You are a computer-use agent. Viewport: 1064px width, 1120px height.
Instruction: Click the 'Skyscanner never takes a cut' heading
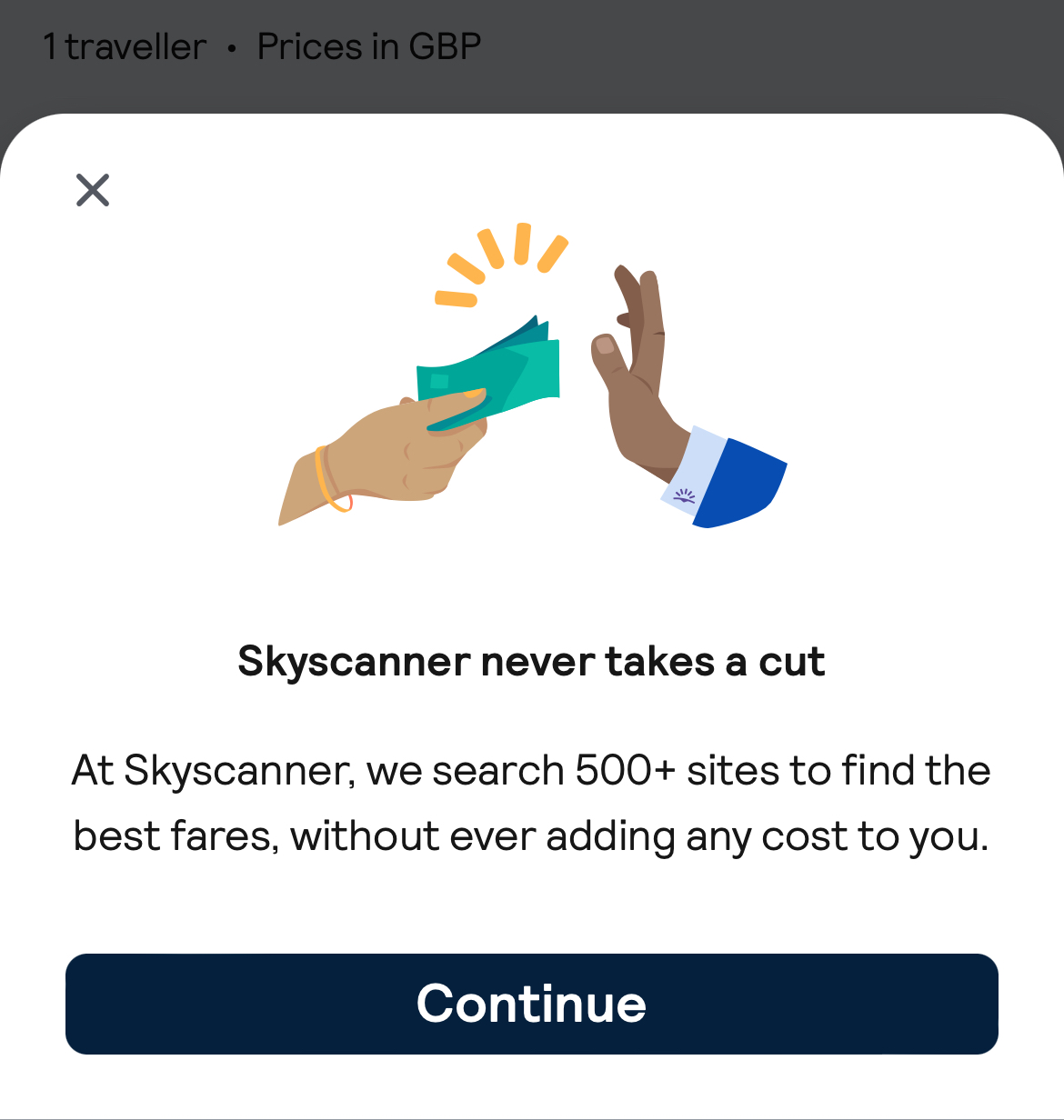531,661
